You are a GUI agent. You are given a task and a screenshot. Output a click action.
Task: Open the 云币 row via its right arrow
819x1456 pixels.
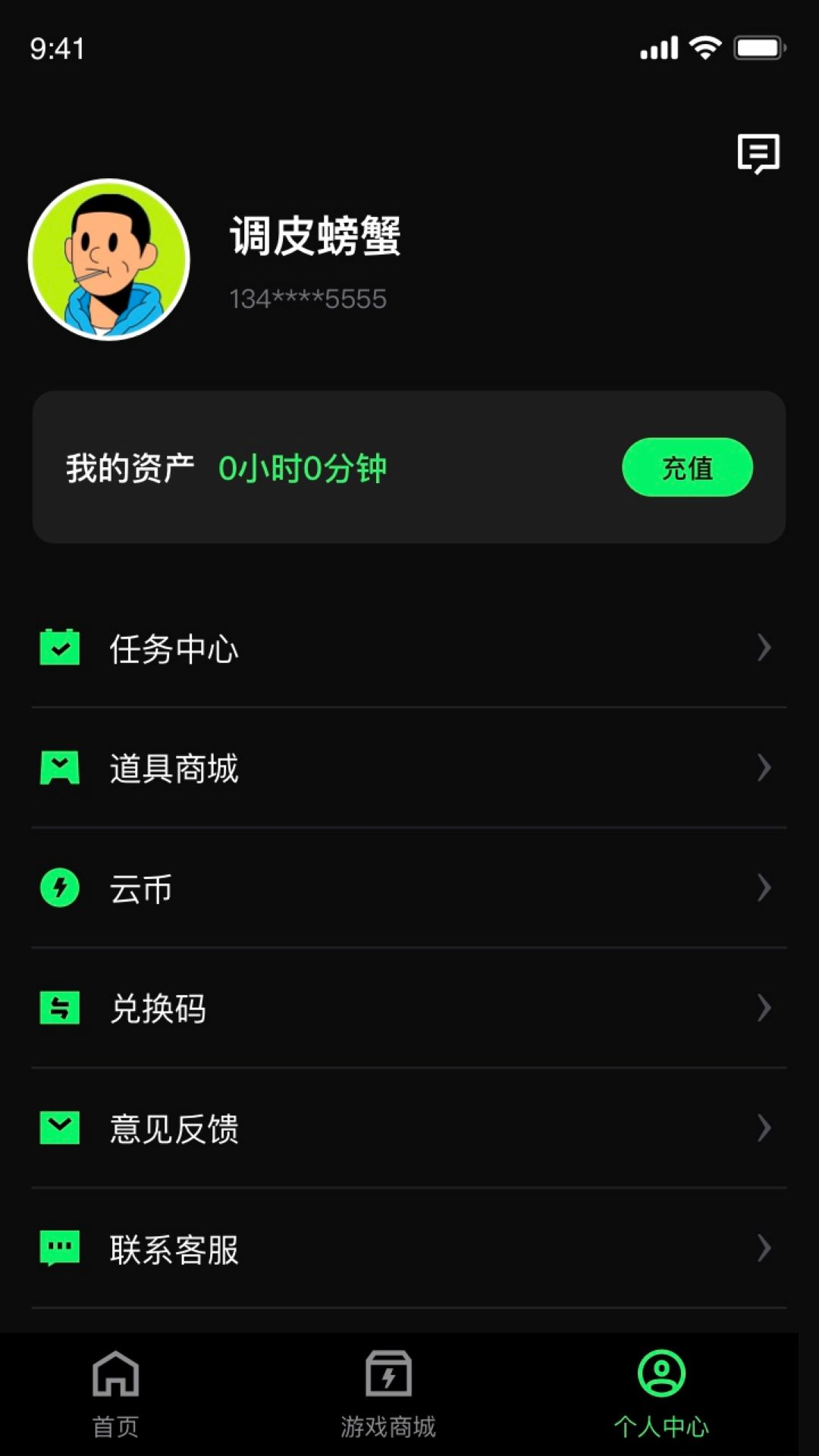(x=764, y=887)
